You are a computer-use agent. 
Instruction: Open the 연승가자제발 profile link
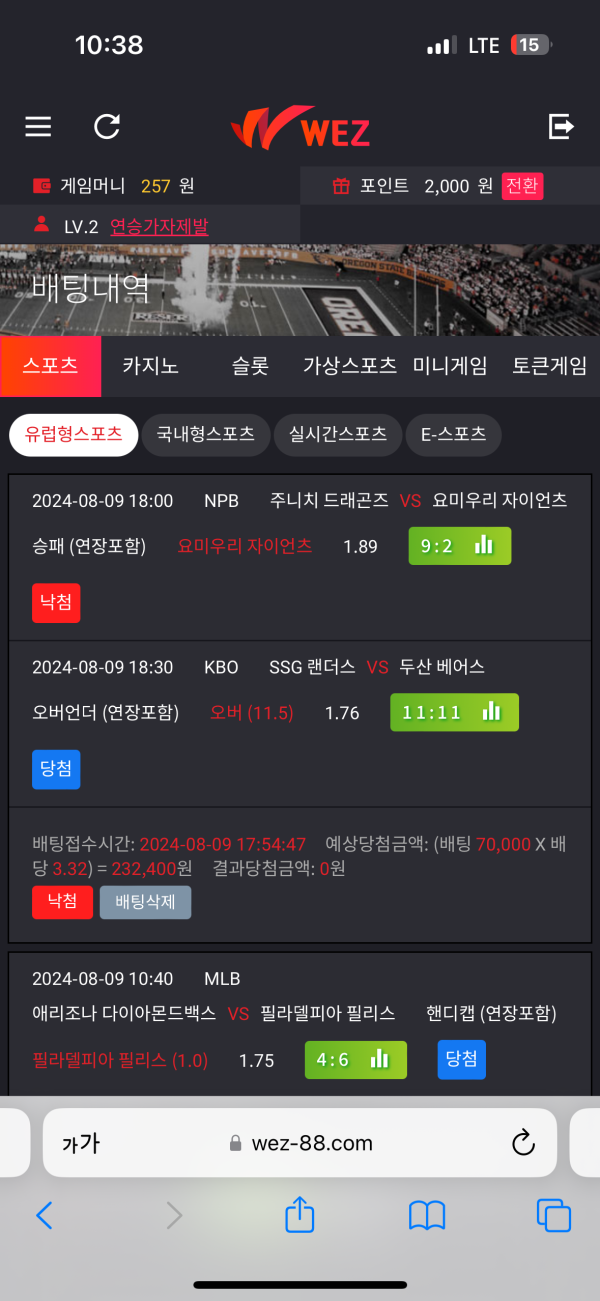click(x=159, y=227)
